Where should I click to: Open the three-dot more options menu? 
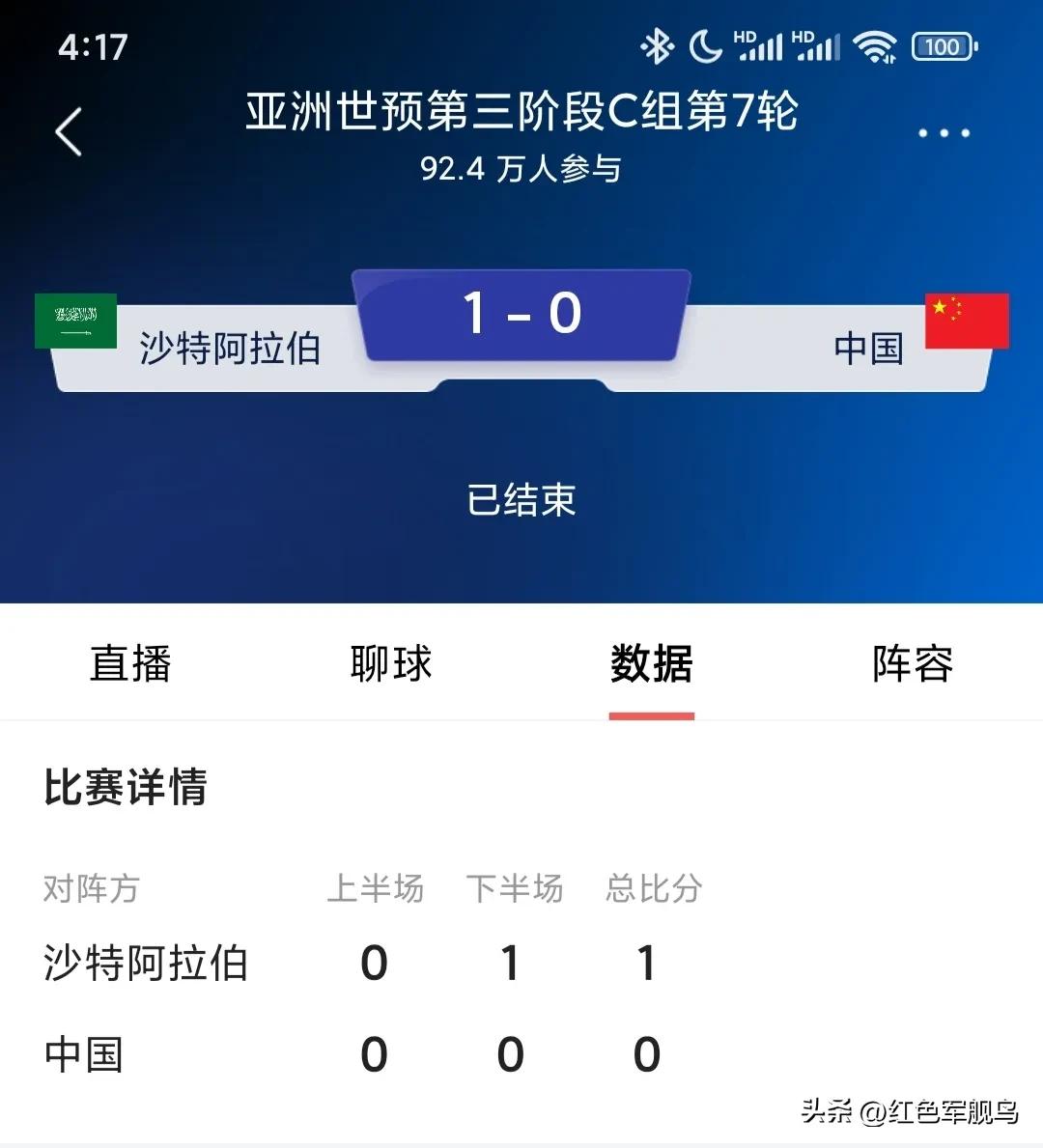point(944,132)
